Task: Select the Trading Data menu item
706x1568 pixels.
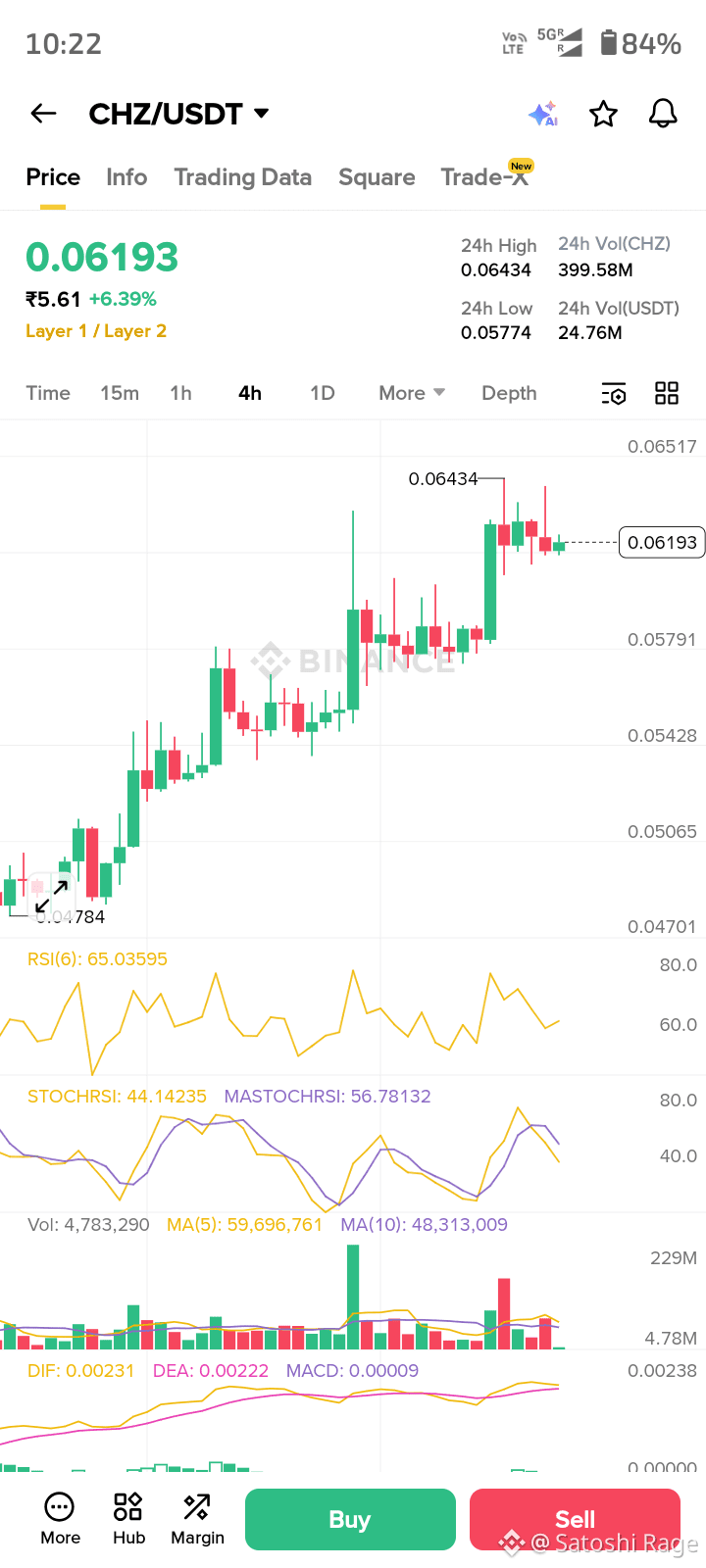Action: 242,177
